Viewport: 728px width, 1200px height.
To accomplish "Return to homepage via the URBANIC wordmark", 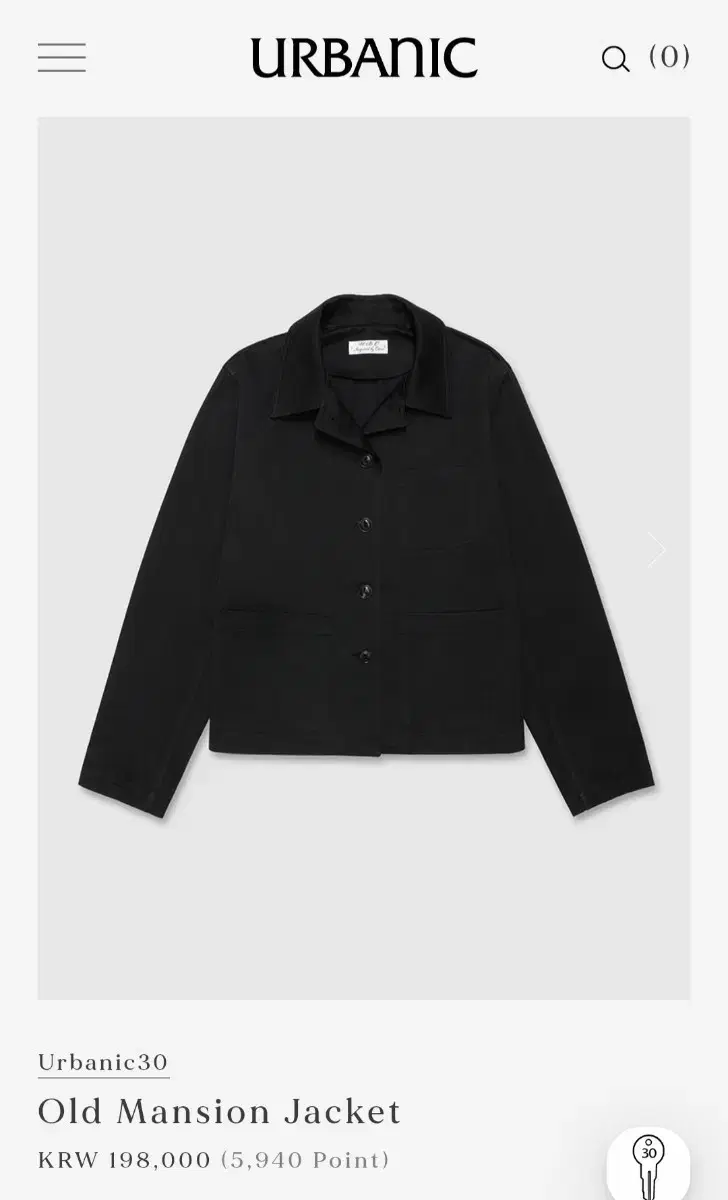I will pos(364,57).
